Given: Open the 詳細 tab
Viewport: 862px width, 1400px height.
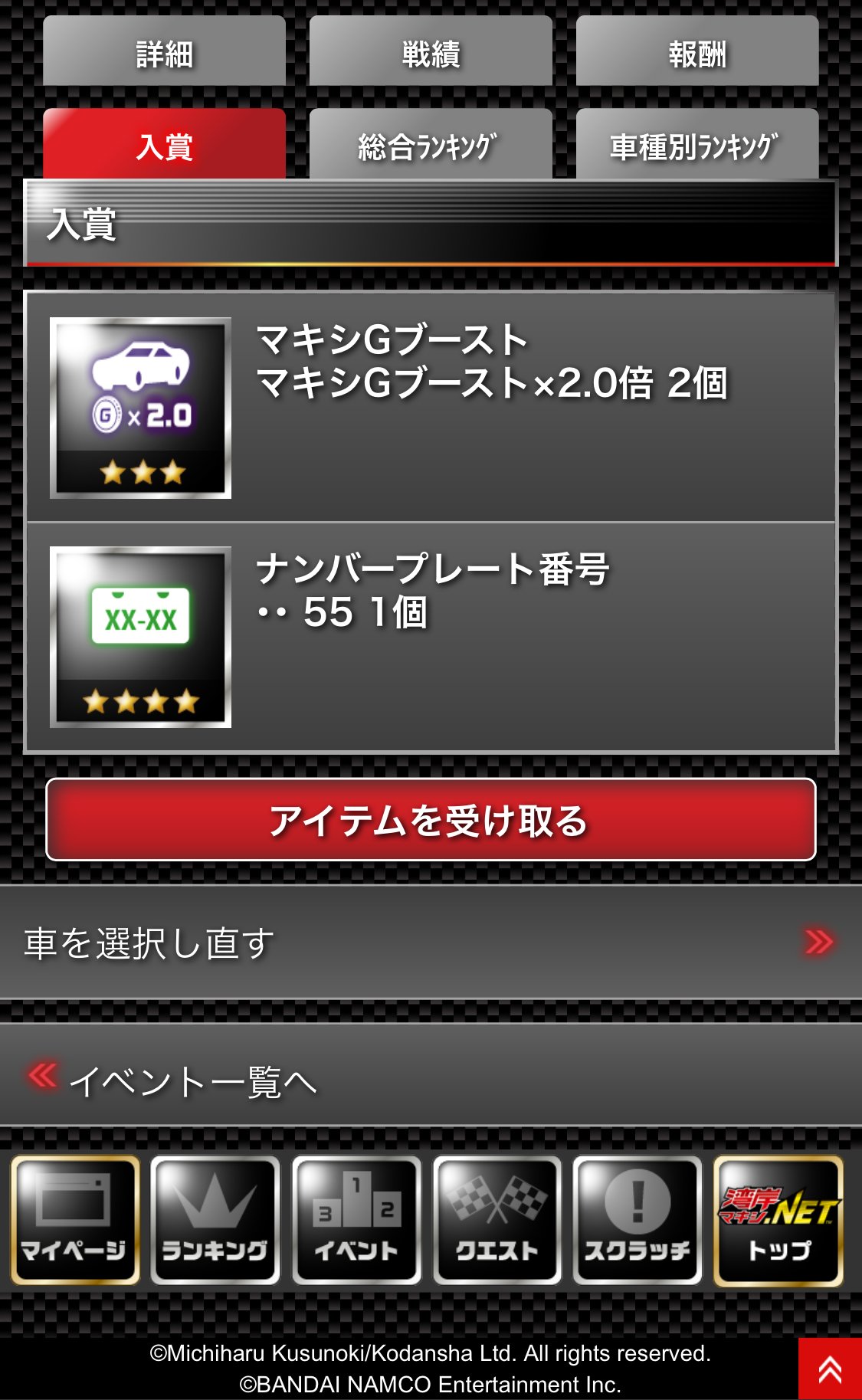Looking at the screenshot, I should click(164, 51).
